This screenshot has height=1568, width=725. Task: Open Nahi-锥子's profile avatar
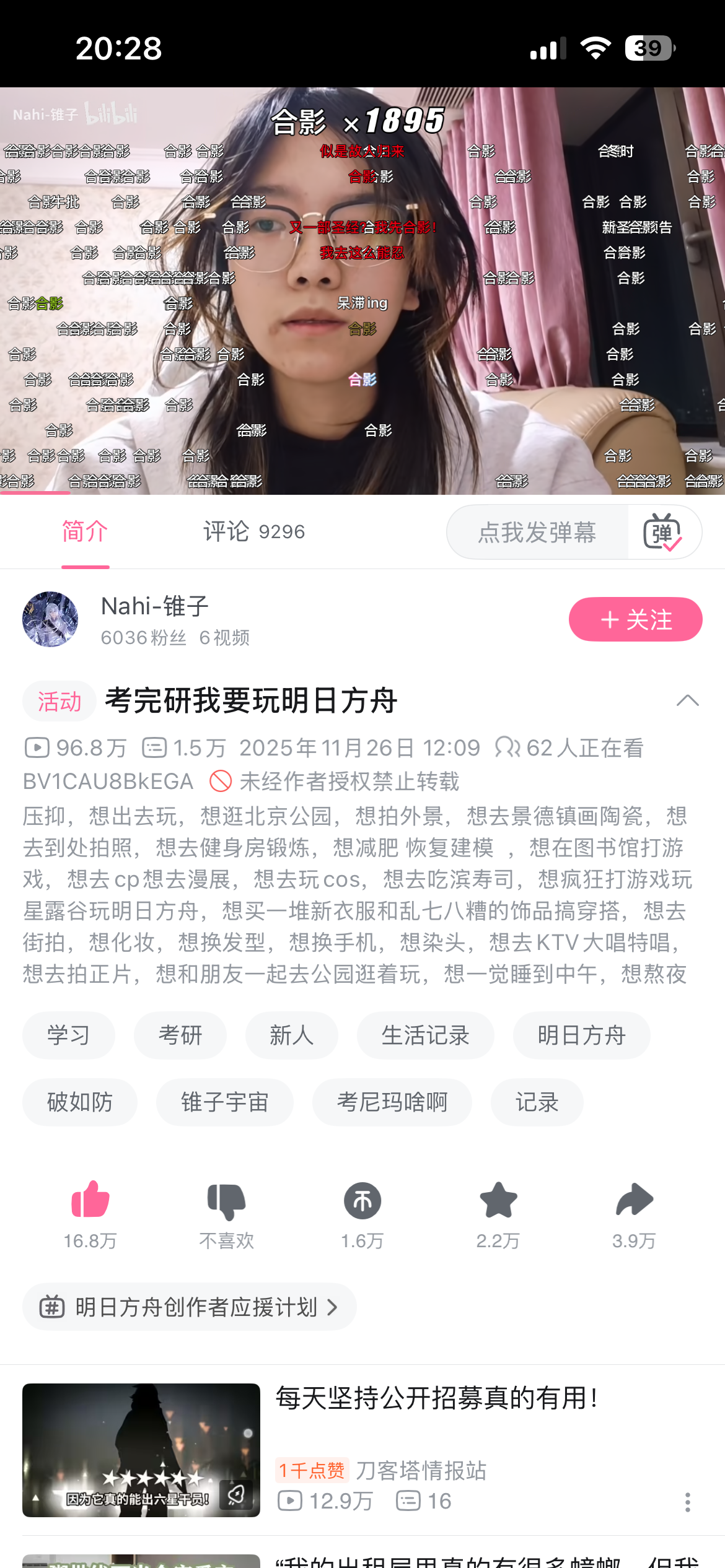click(x=50, y=619)
